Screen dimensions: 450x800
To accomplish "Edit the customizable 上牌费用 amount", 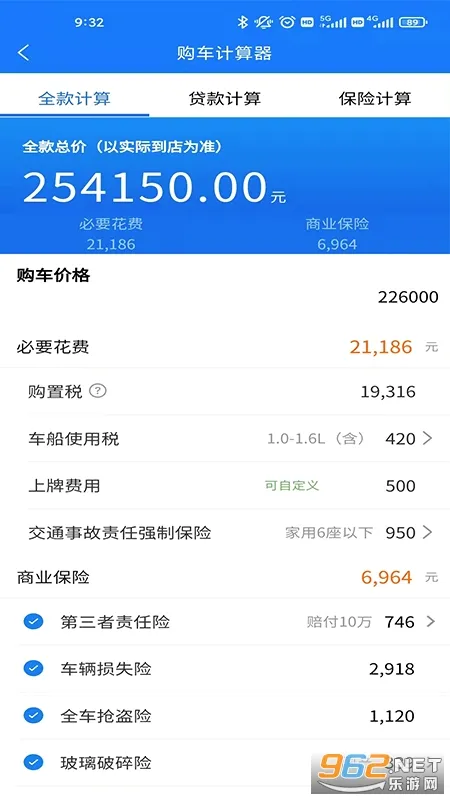I will point(401,486).
